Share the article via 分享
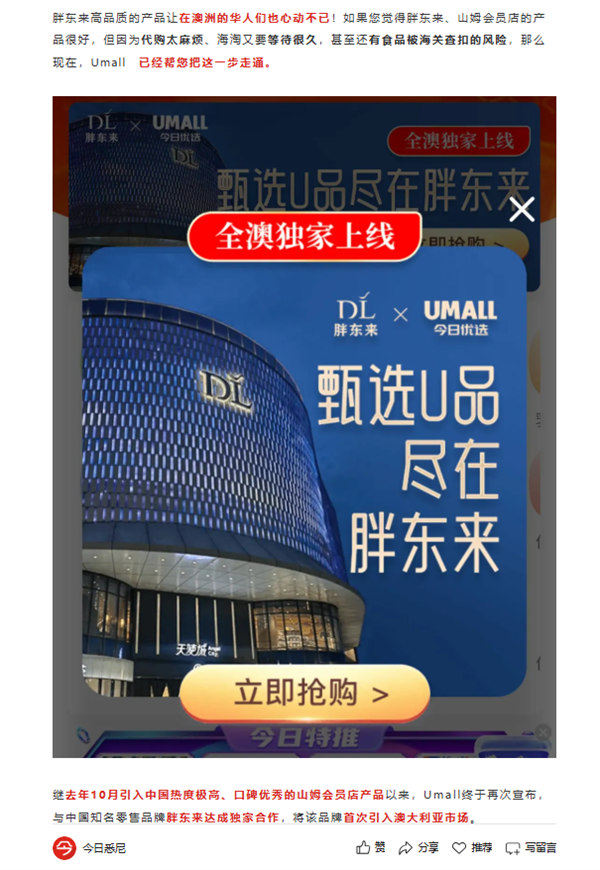600x870 pixels. (418, 847)
